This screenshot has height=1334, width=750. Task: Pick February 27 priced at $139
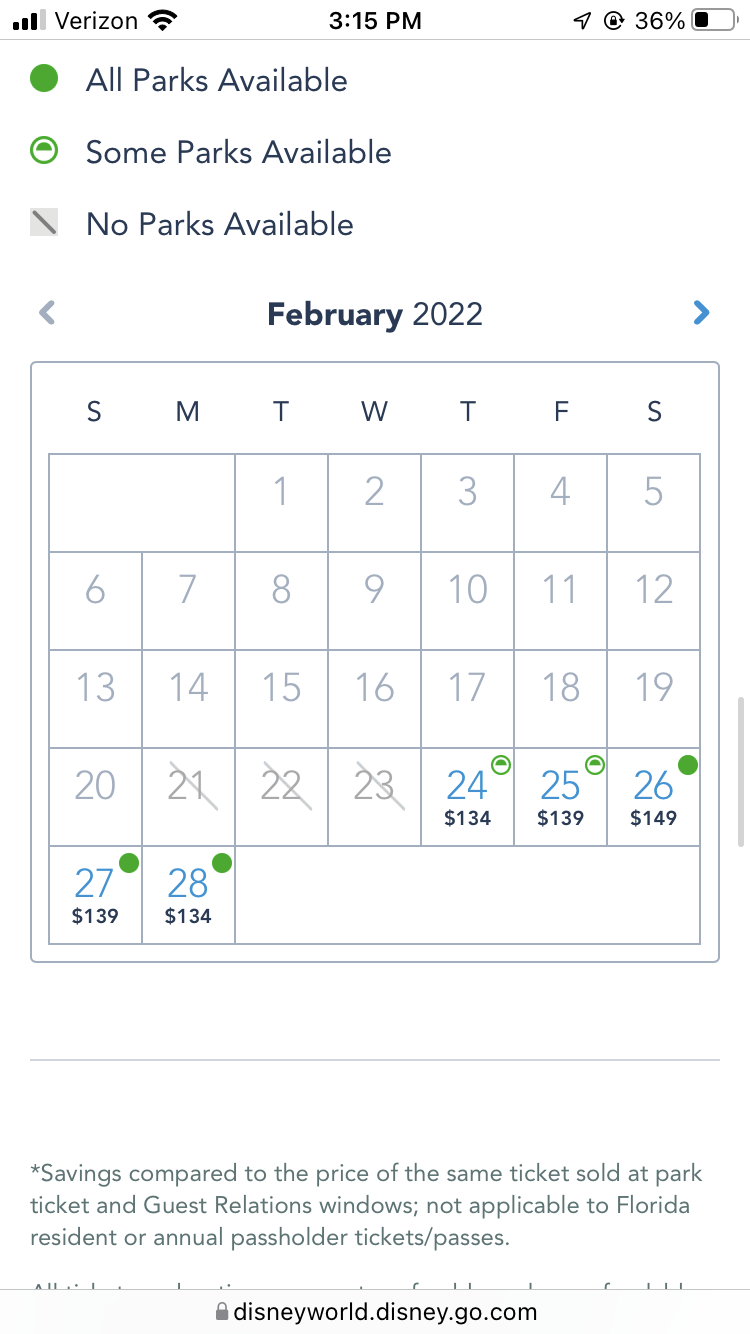95,895
